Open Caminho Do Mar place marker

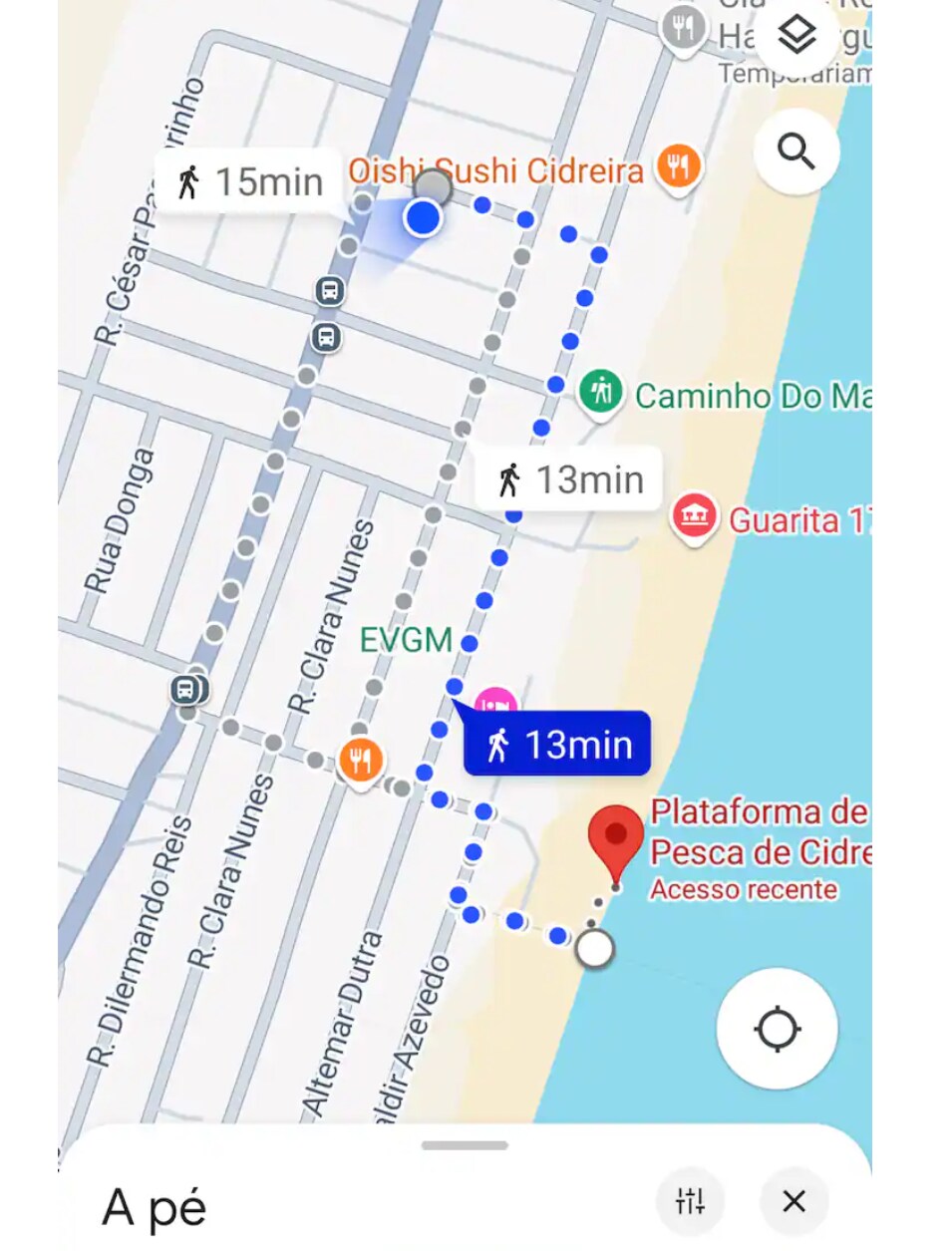(600, 392)
